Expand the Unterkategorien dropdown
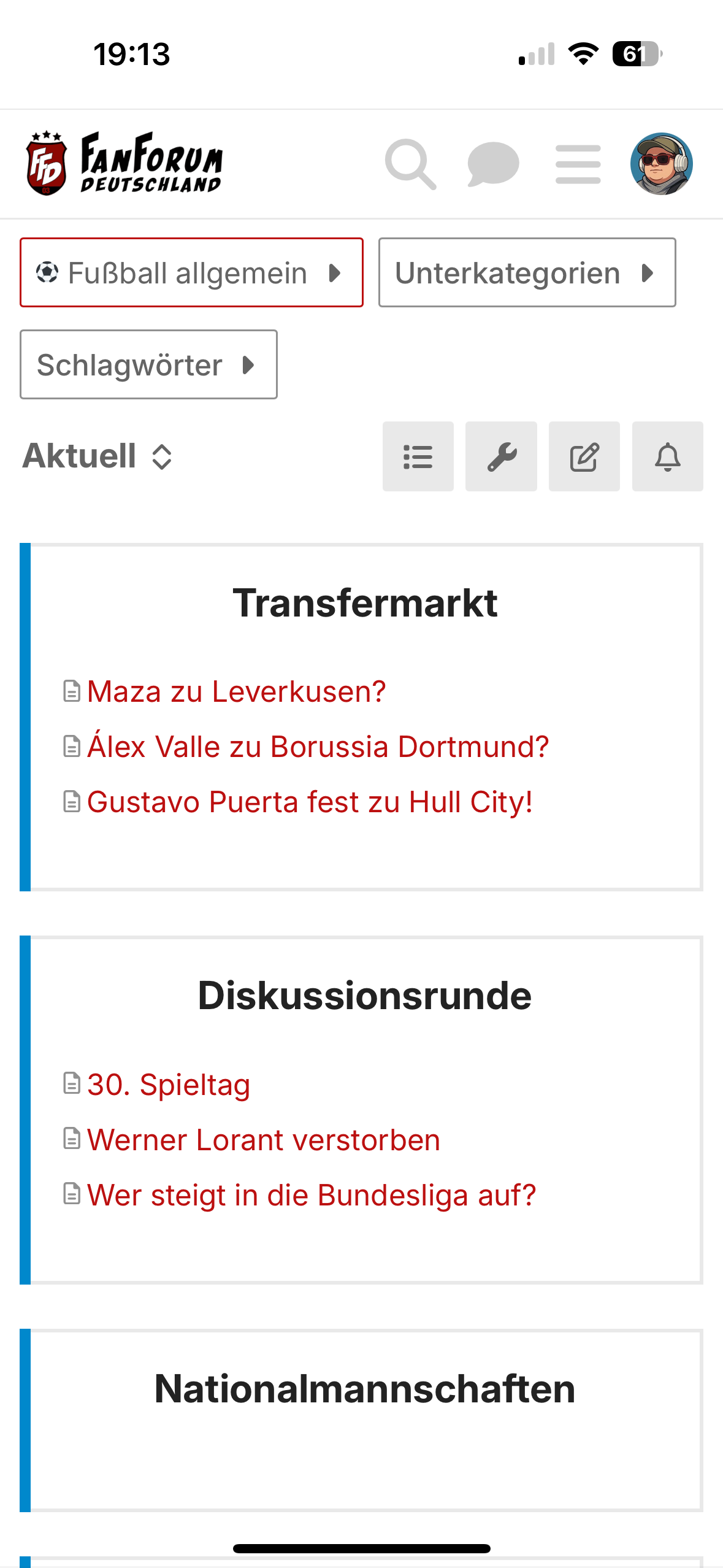This screenshot has width=723, height=1568. pyautogui.click(x=527, y=272)
